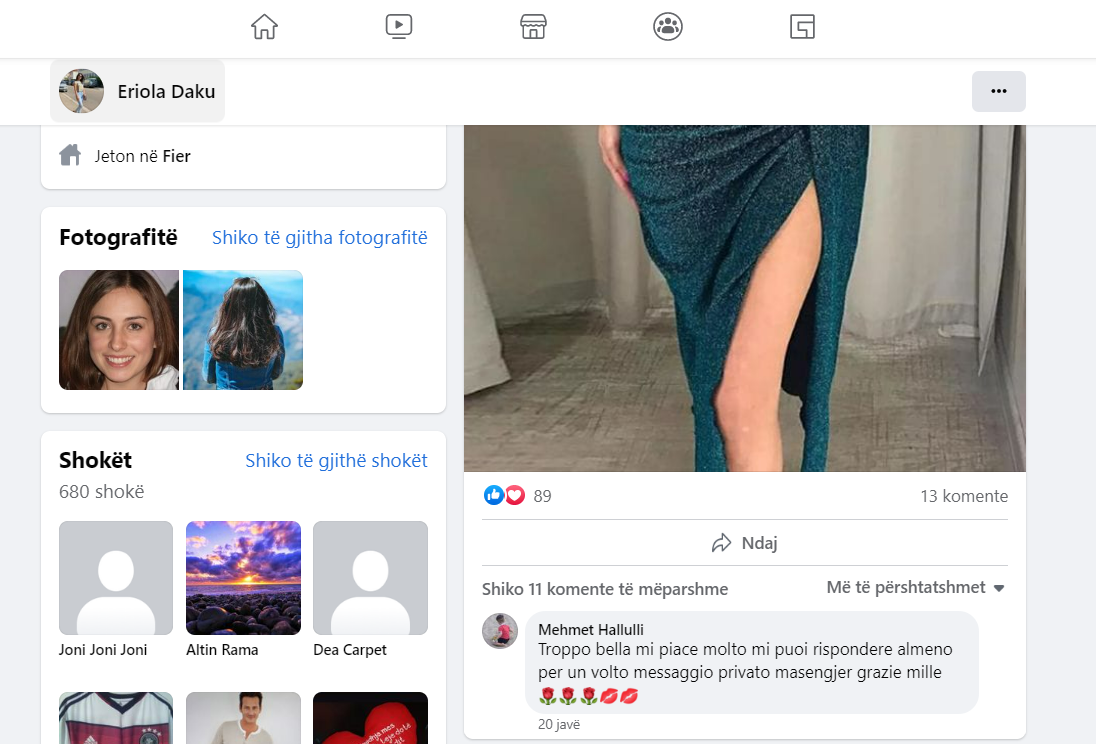Go to the Home feed tab
This screenshot has height=744, width=1096.
pyautogui.click(x=264, y=27)
